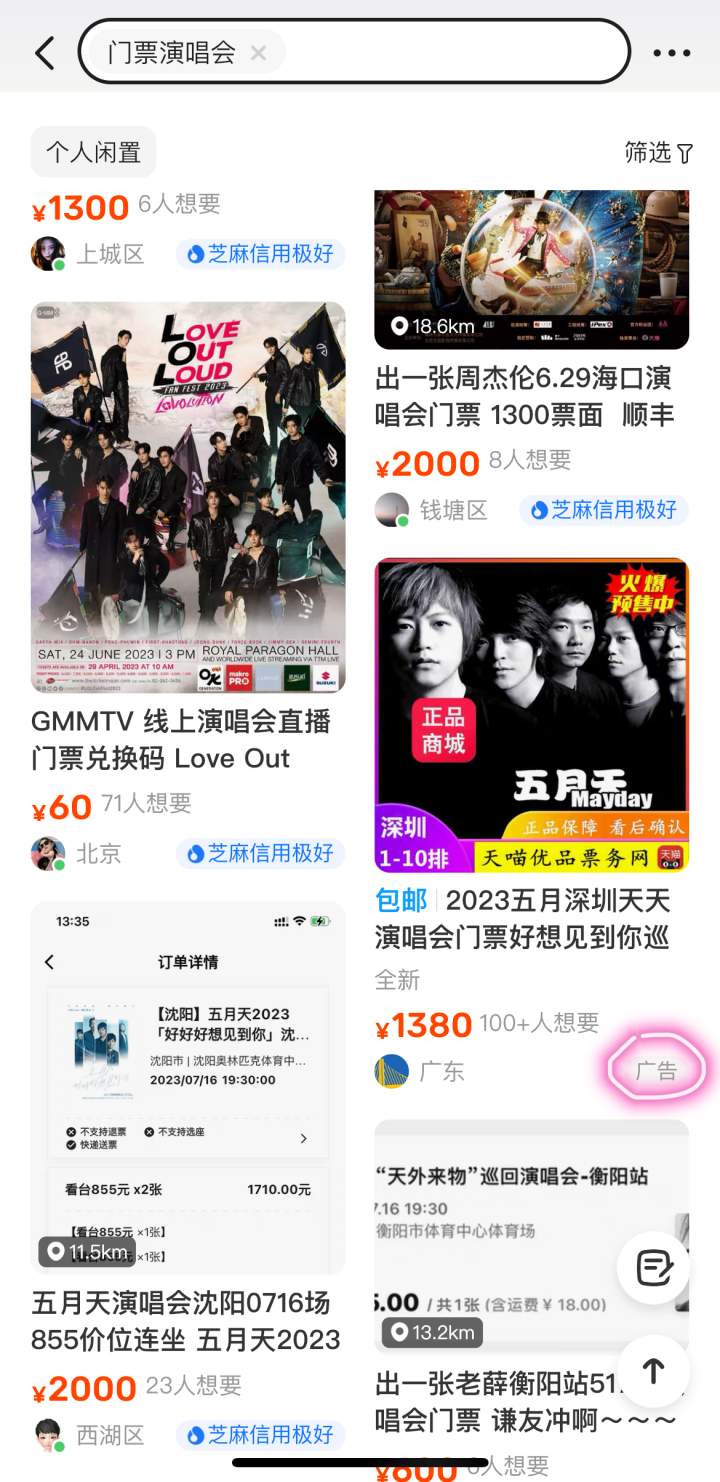Open the 五月天沈阳0716场 order listing
The image size is (720, 1482).
[x=188, y=1090]
